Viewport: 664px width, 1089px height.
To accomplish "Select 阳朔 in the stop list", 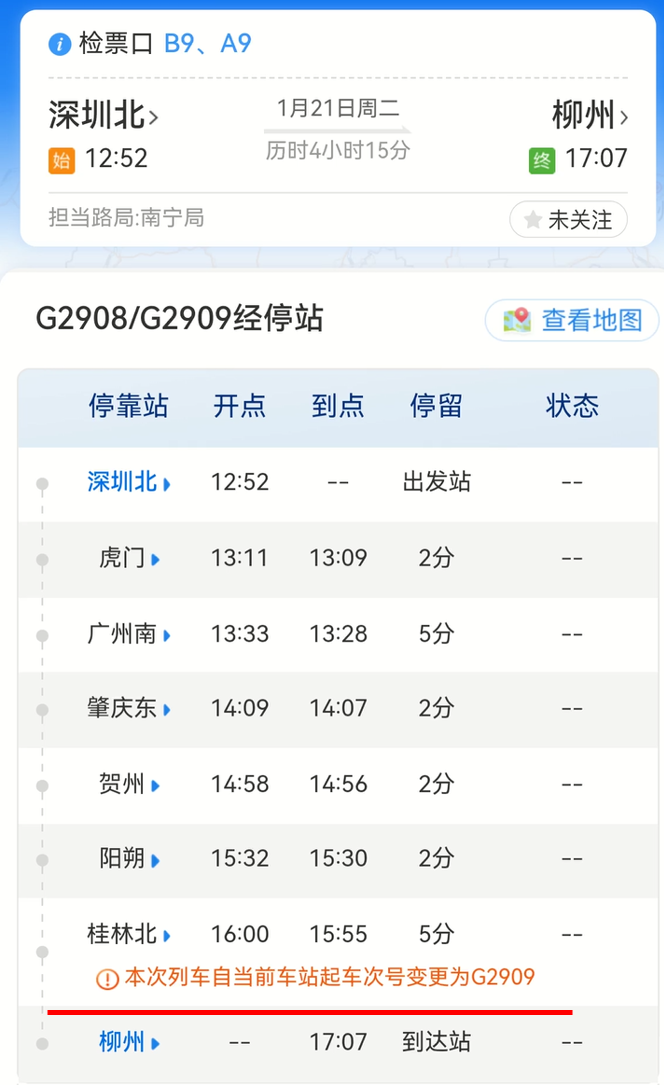I will click(128, 858).
